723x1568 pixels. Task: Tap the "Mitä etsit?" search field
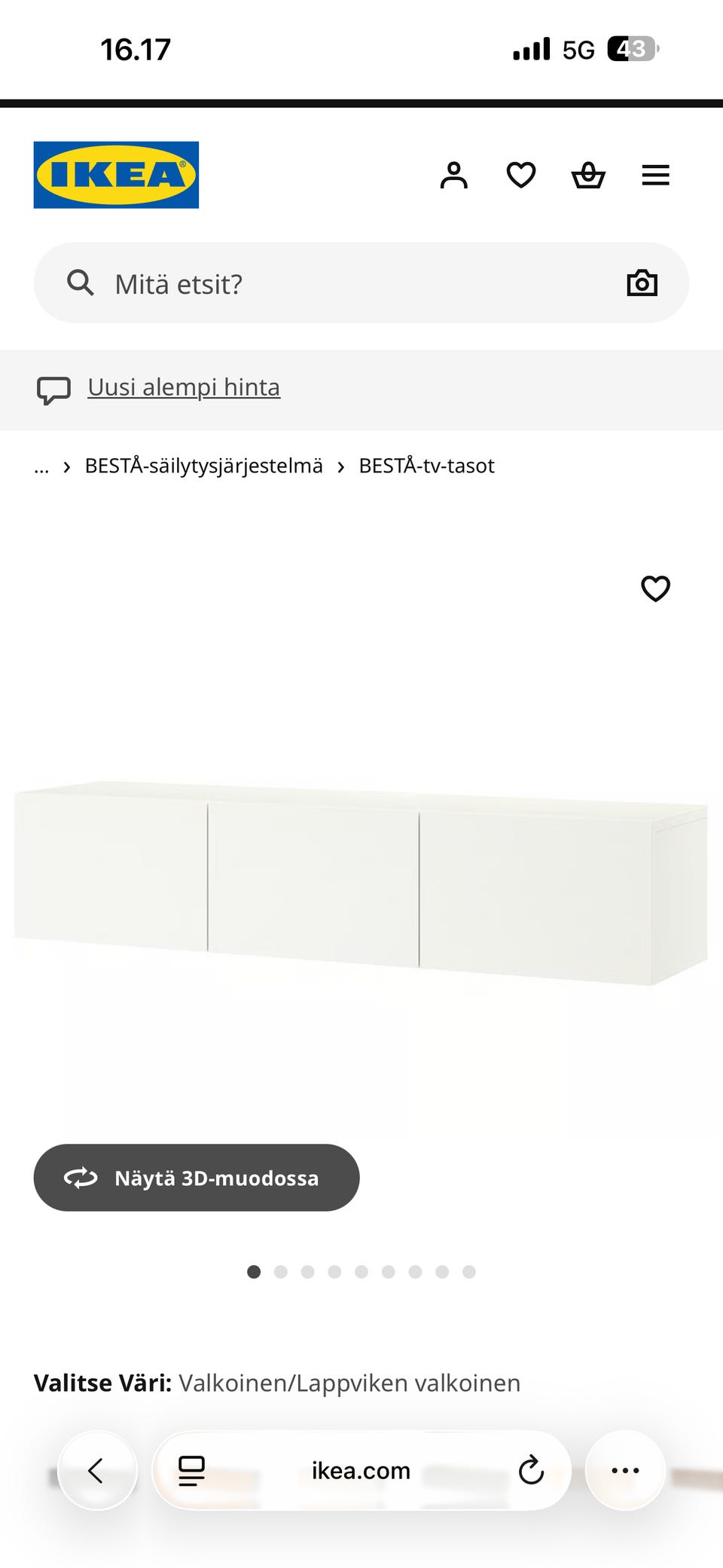pyautogui.click(x=339, y=284)
